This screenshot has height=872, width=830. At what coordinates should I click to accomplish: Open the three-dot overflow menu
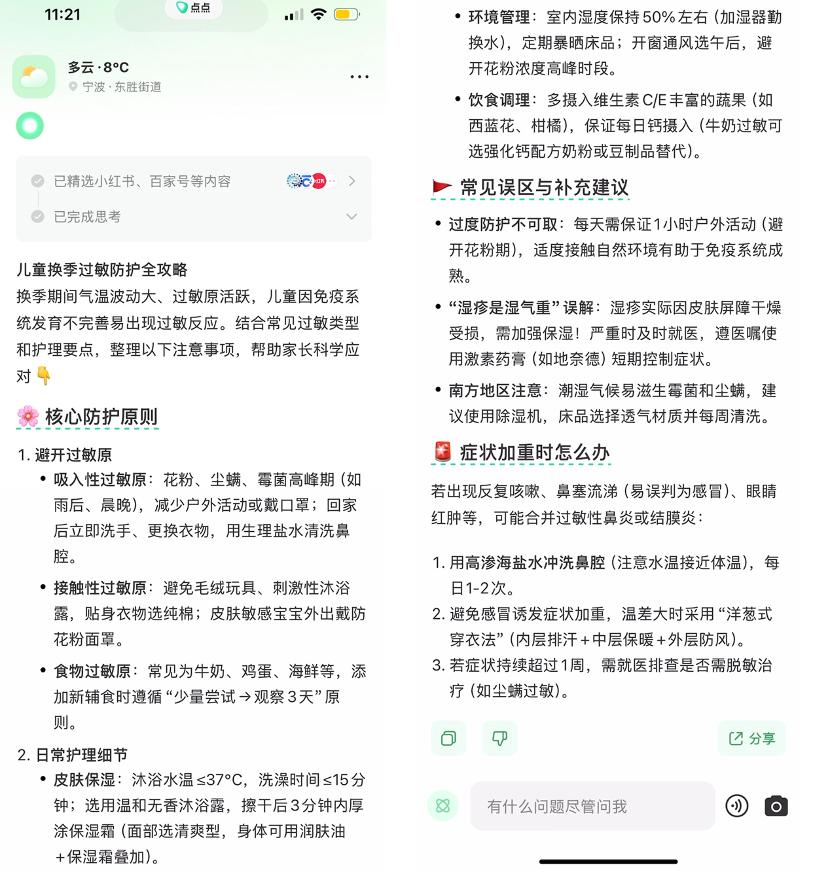pyautogui.click(x=359, y=77)
